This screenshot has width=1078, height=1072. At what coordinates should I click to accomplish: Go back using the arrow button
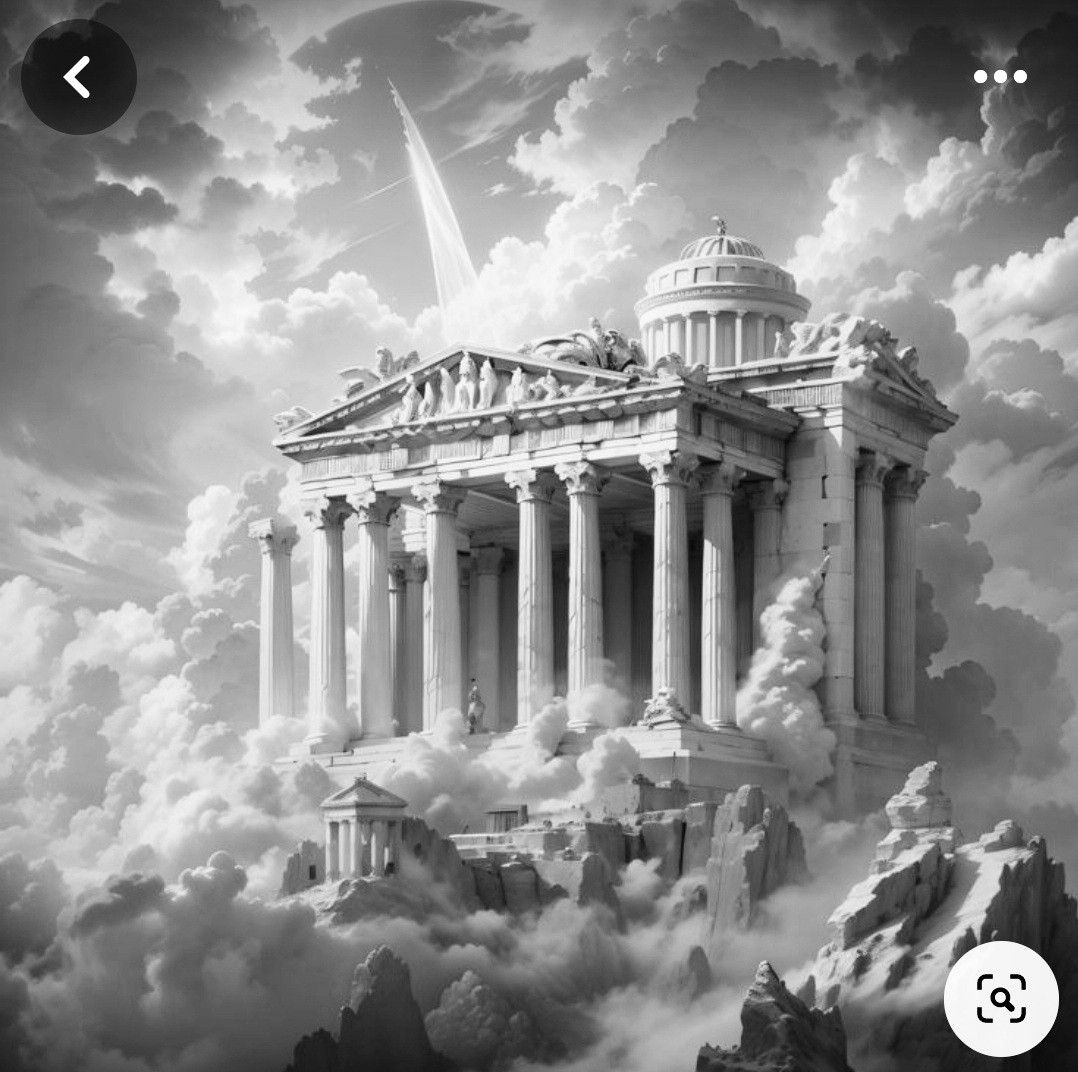click(78, 77)
